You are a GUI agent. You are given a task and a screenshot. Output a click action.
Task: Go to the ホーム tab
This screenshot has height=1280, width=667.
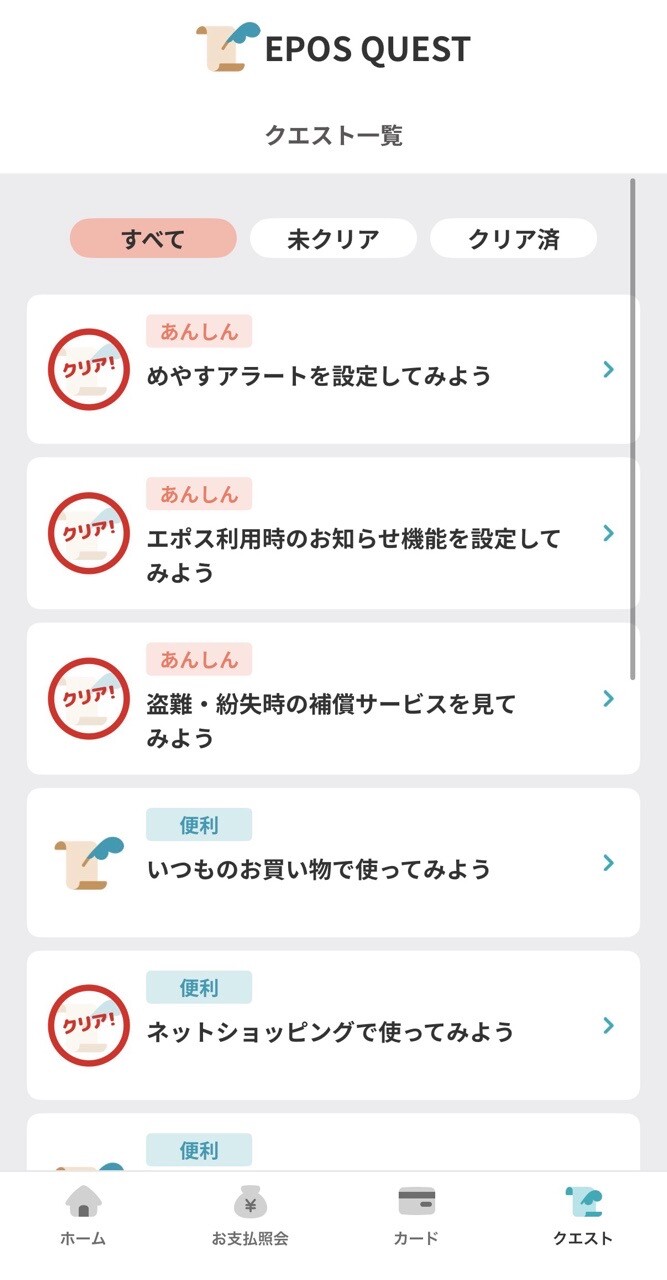coord(83,1214)
